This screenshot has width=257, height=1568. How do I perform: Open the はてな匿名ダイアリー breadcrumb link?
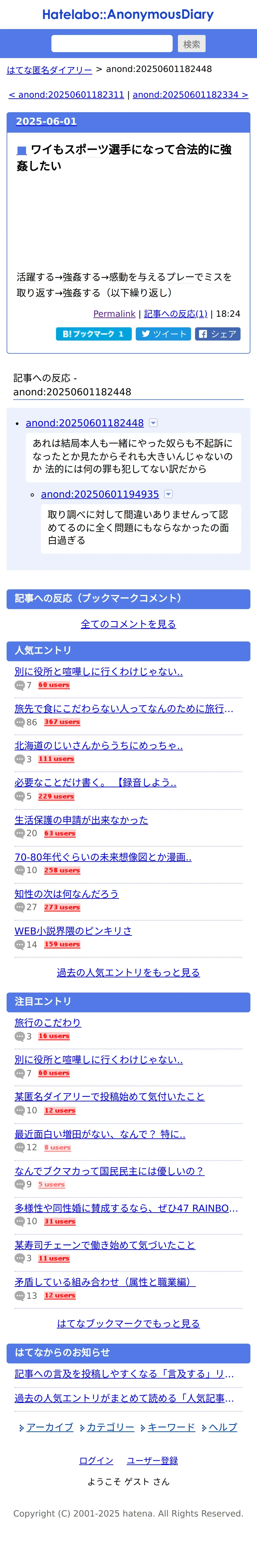point(49,70)
